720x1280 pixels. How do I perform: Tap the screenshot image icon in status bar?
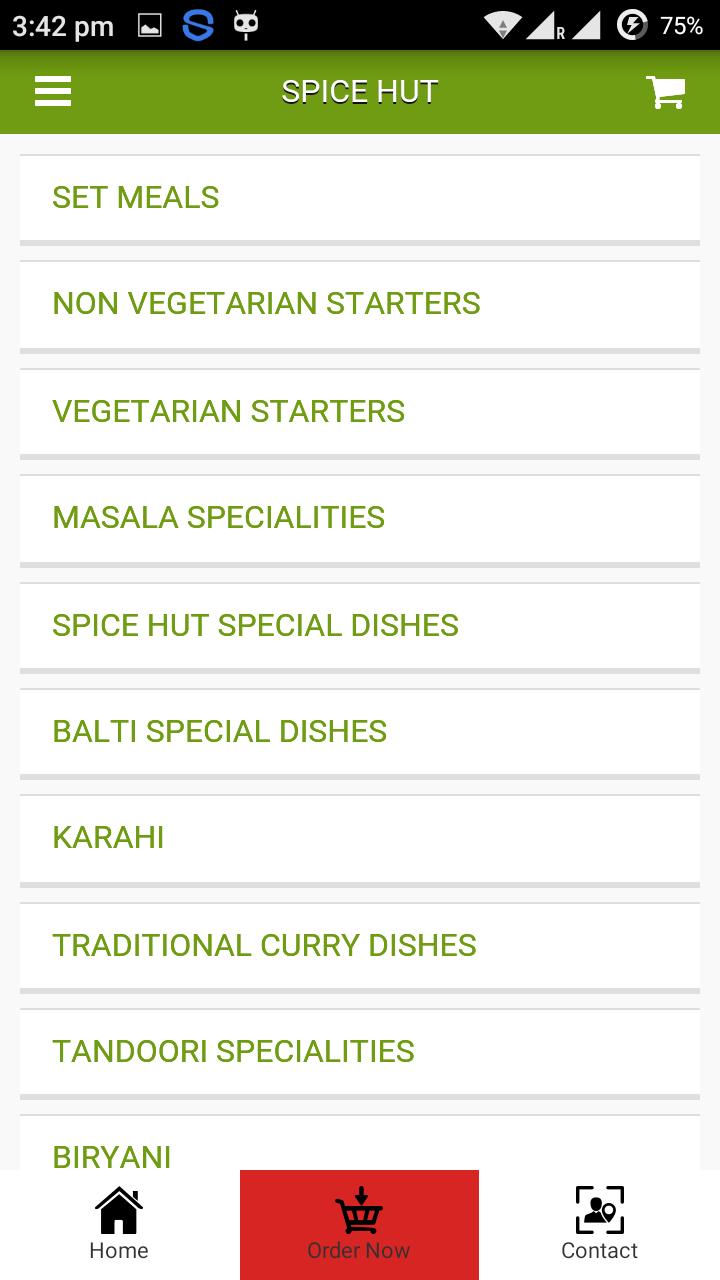(148, 25)
